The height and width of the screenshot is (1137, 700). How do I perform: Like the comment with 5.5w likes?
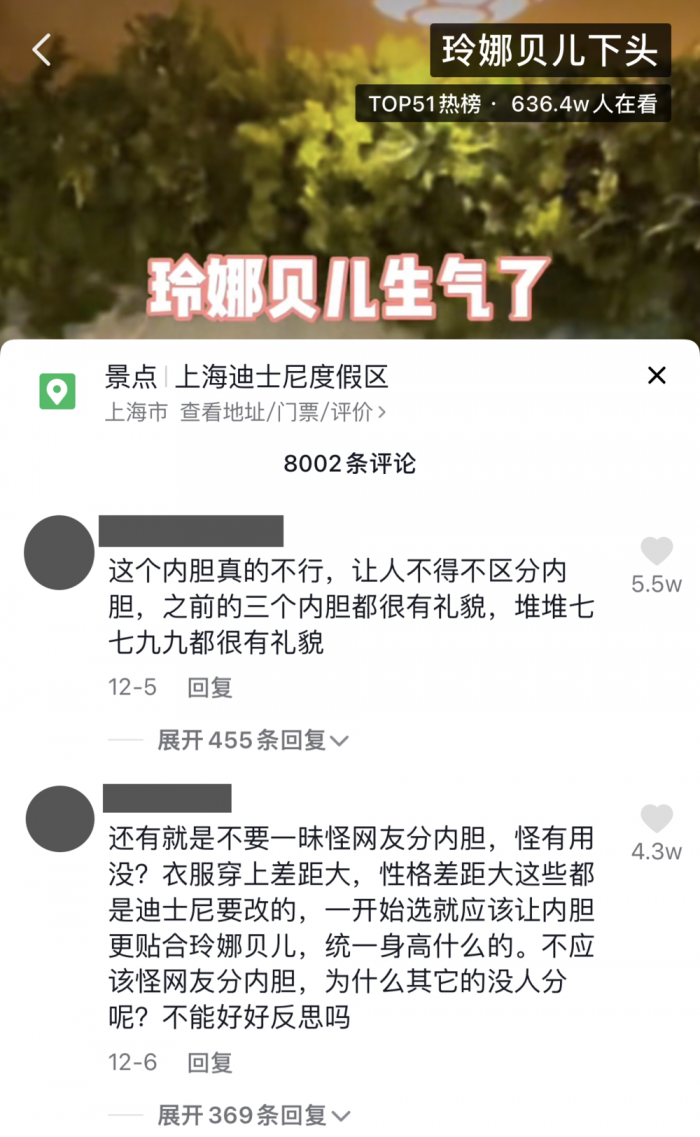656,551
